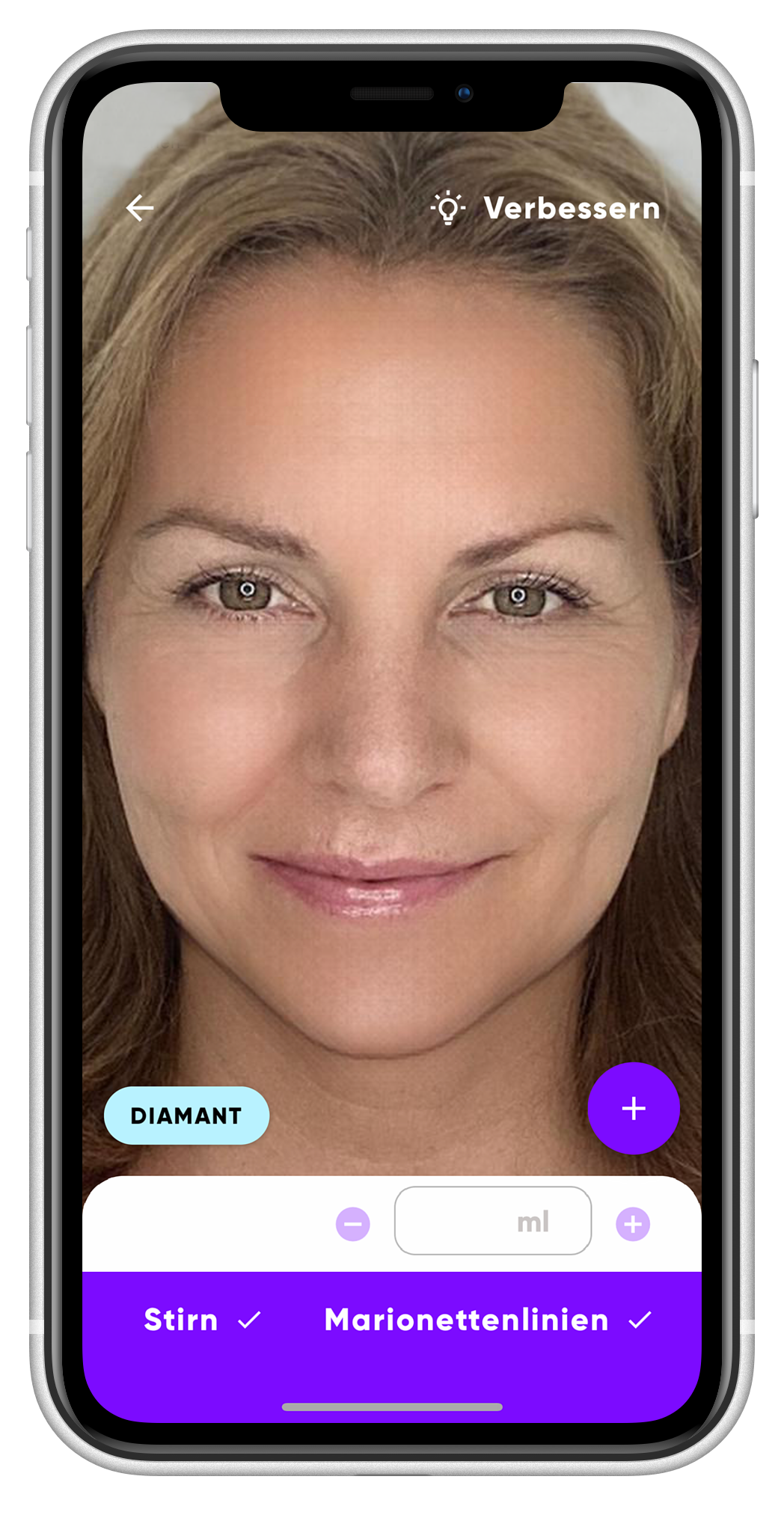This screenshot has height=1515, width=784.
Task: Focus the ml amount input field
Action: [x=492, y=1221]
